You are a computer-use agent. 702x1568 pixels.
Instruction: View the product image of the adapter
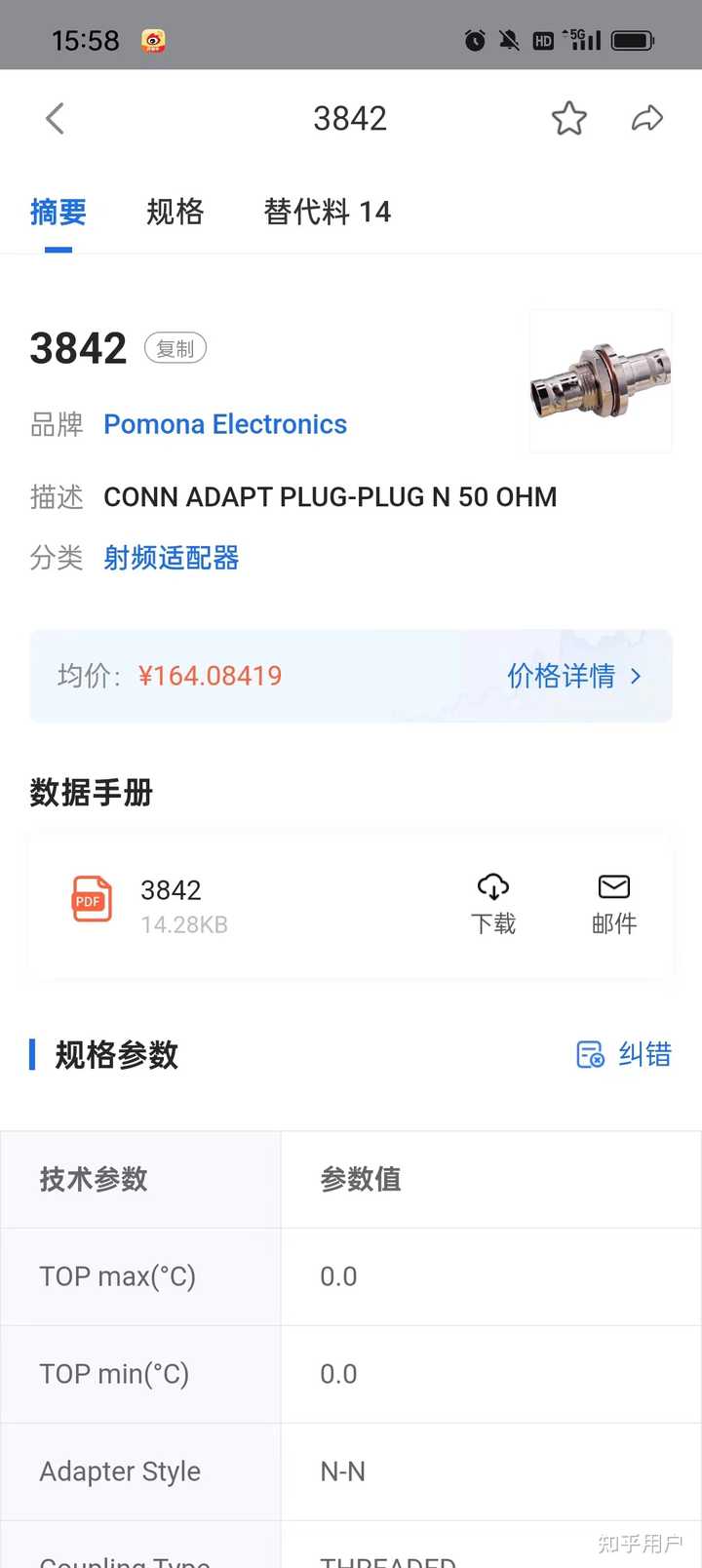[x=600, y=381]
